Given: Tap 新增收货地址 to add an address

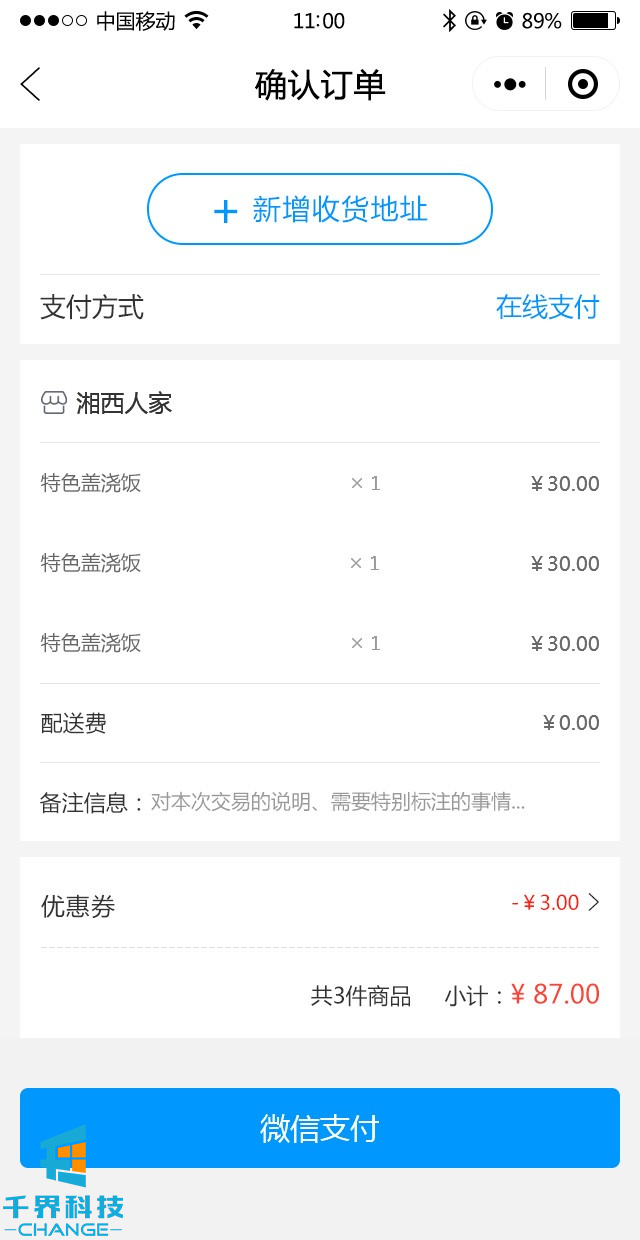Looking at the screenshot, I should tap(320, 209).
